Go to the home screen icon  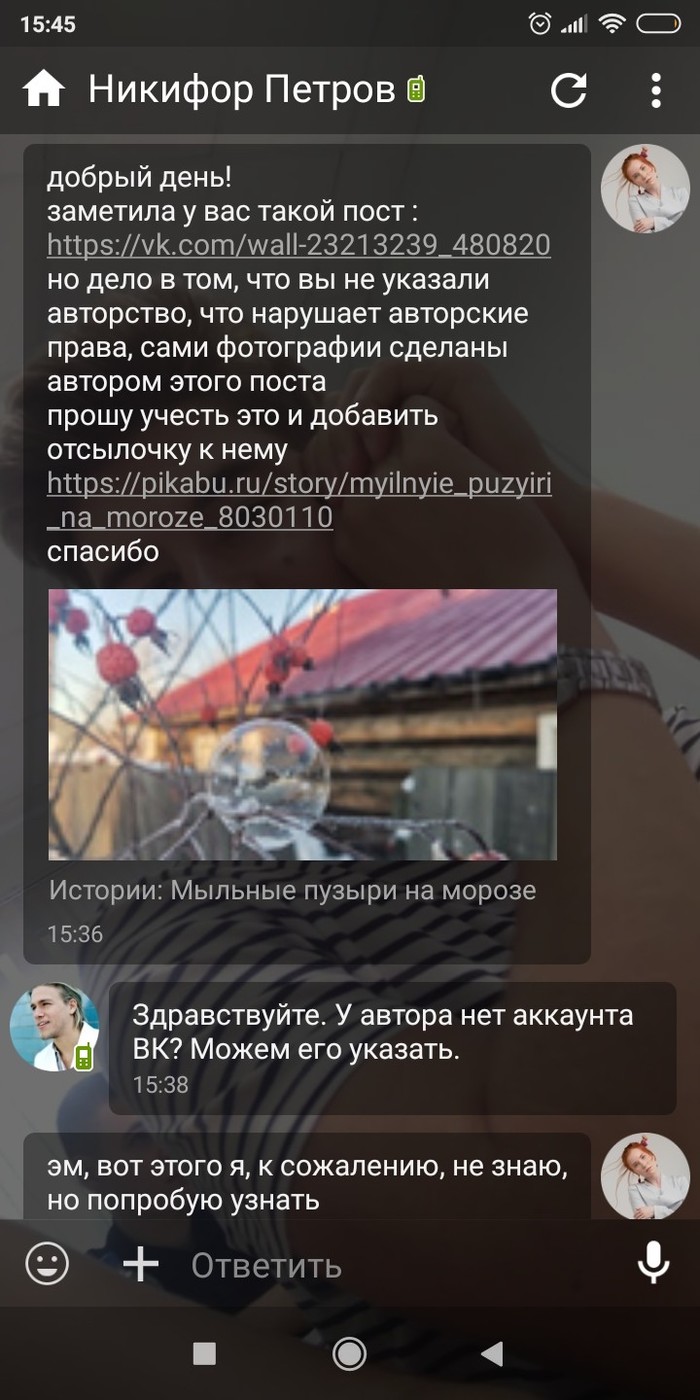(x=44, y=91)
